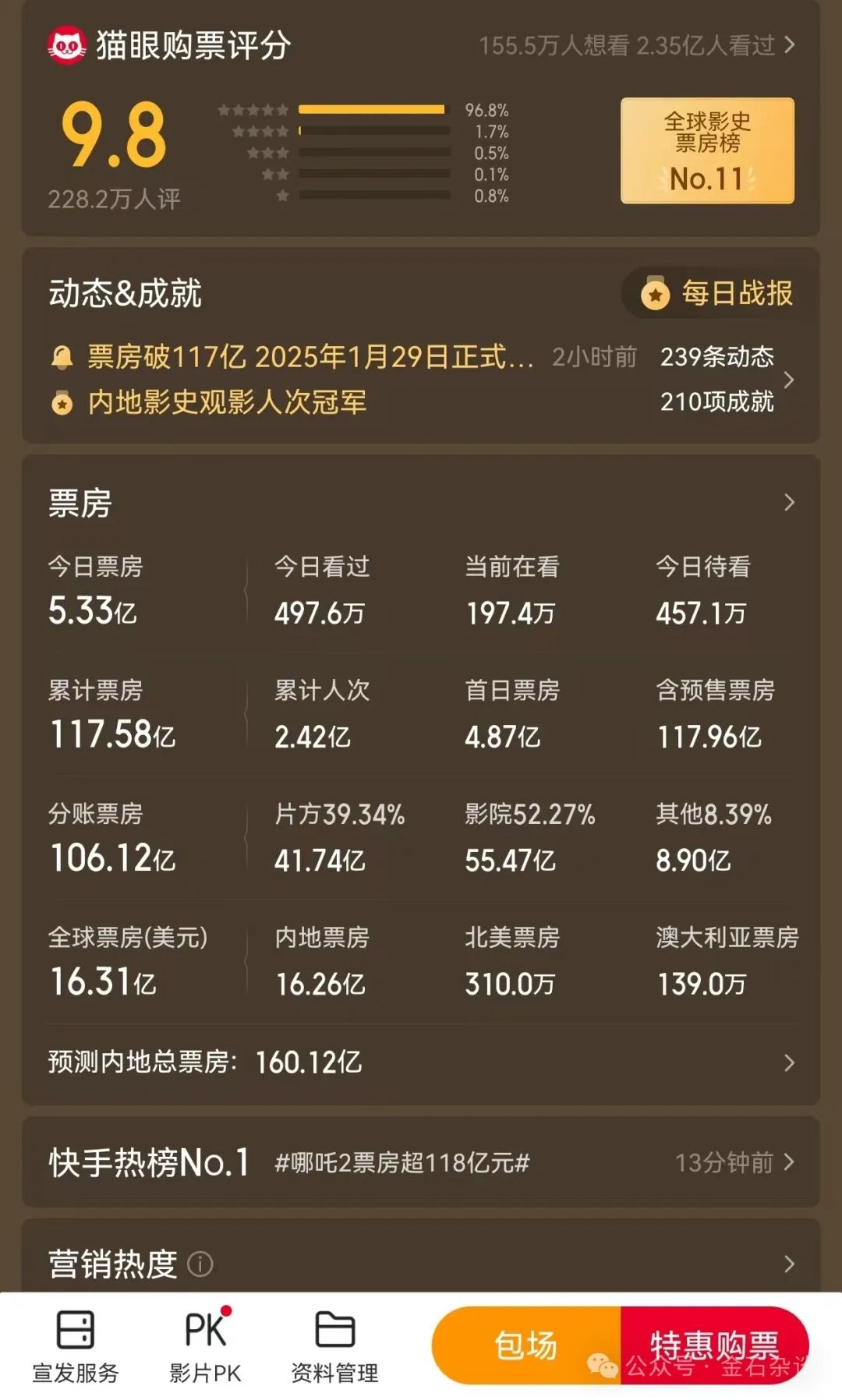This screenshot has width=842, height=1400.
Task: Tap the 包场 button
Action: (527, 1346)
